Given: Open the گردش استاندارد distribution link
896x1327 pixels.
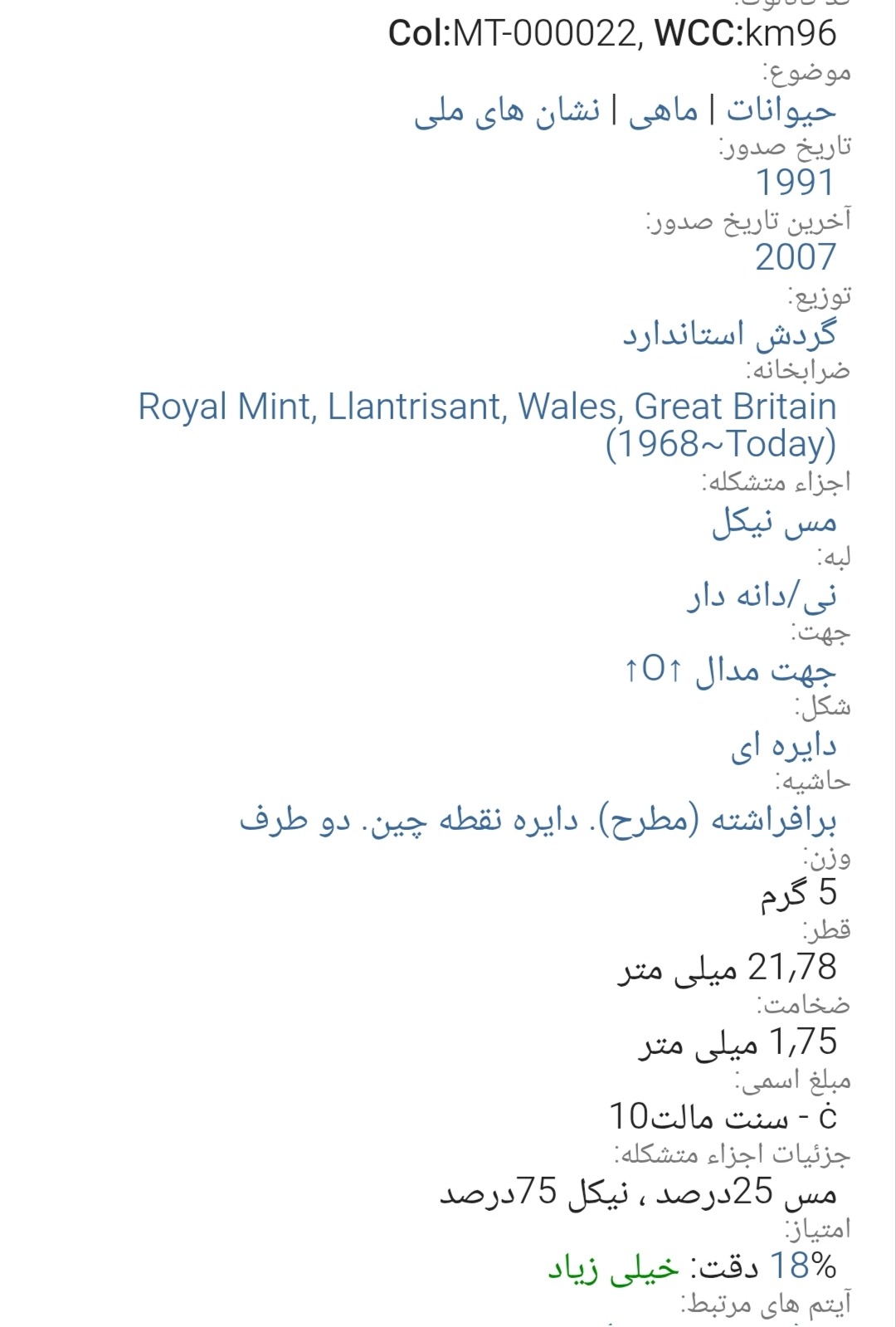Looking at the screenshot, I should point(729,333).
